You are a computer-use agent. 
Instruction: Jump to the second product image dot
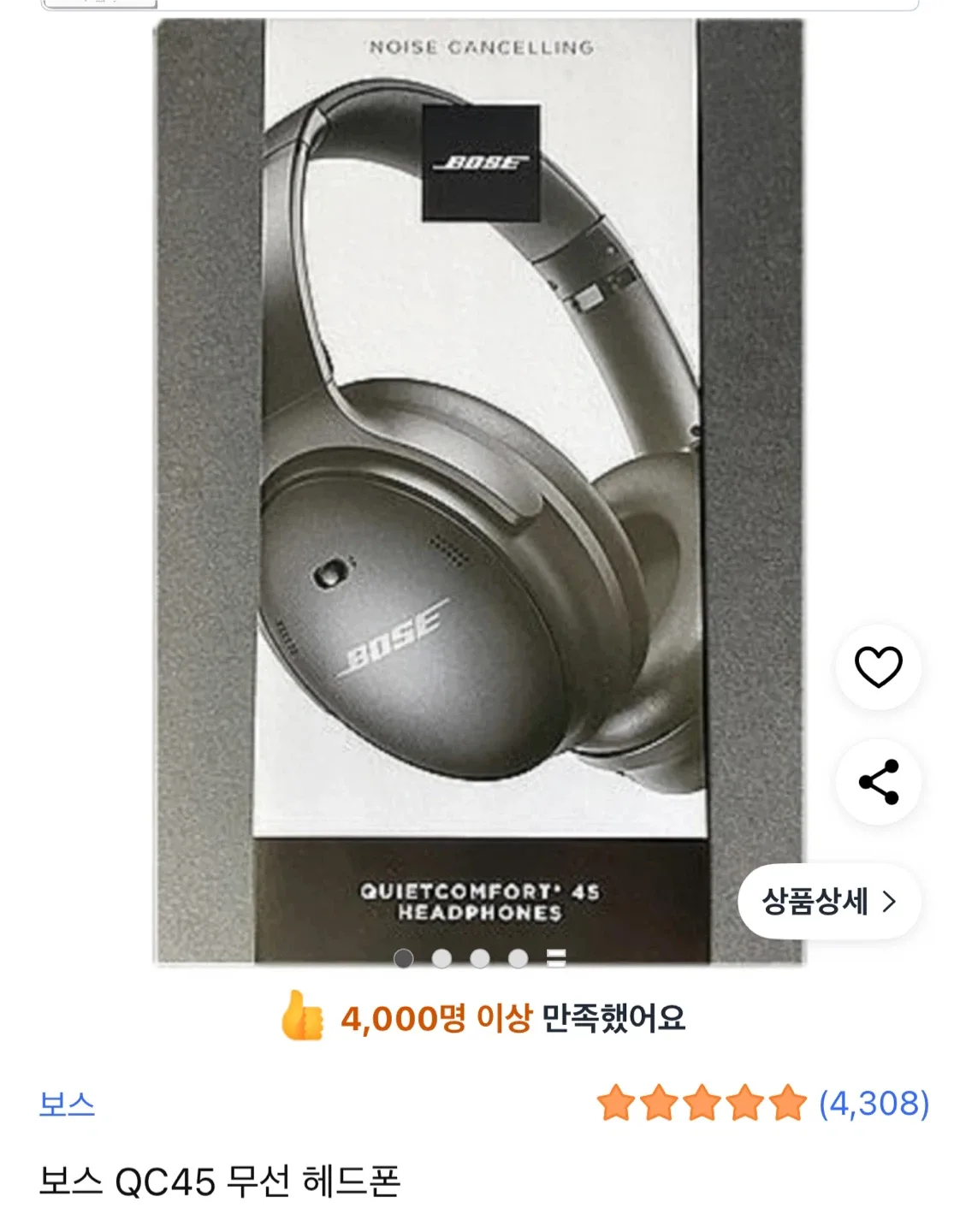(x=441, y=958)
